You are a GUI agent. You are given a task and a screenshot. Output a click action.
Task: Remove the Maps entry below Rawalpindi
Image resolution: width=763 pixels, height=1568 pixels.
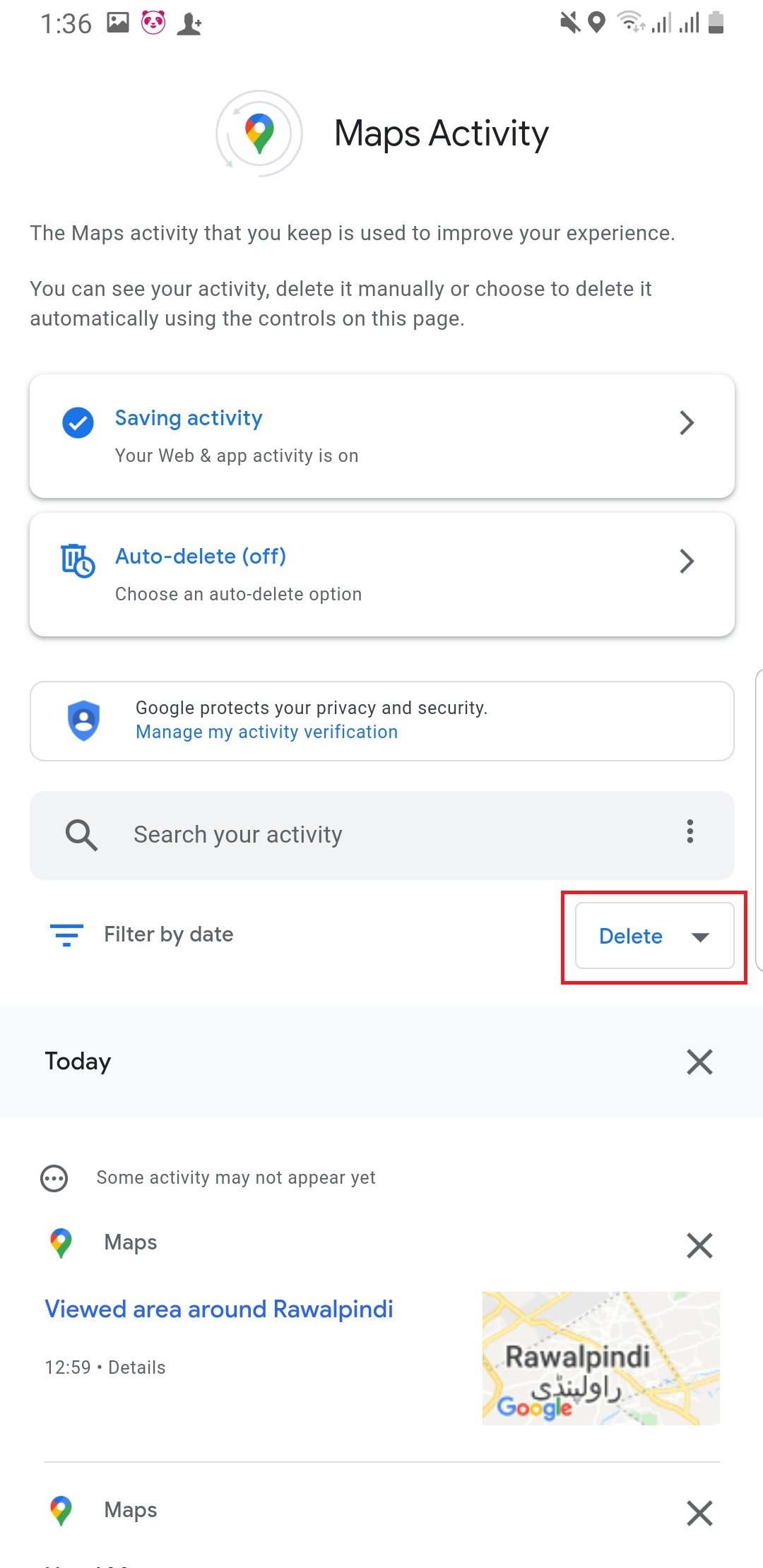pos(699,1514)
